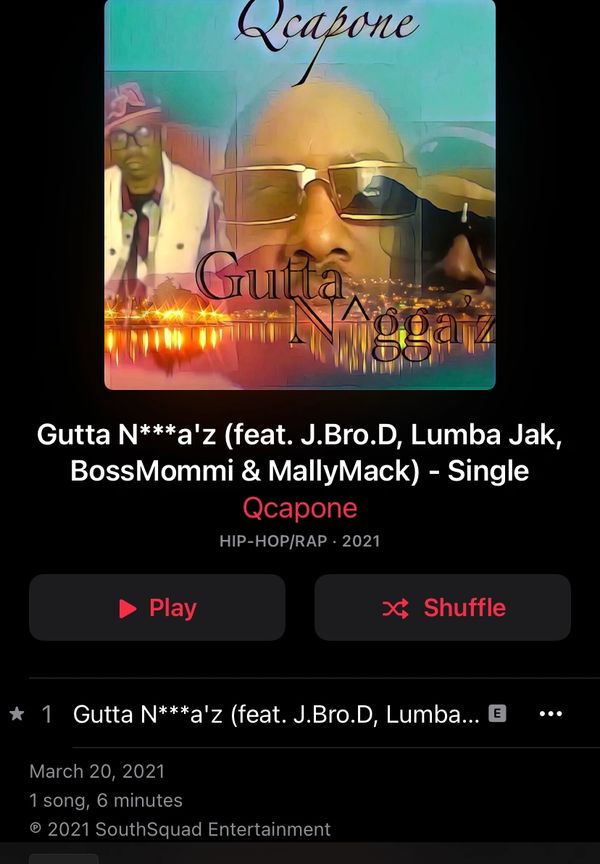Open the Qcapone artist page
The height and width of the screenshot is (864, 600).
tap(299, 507)
